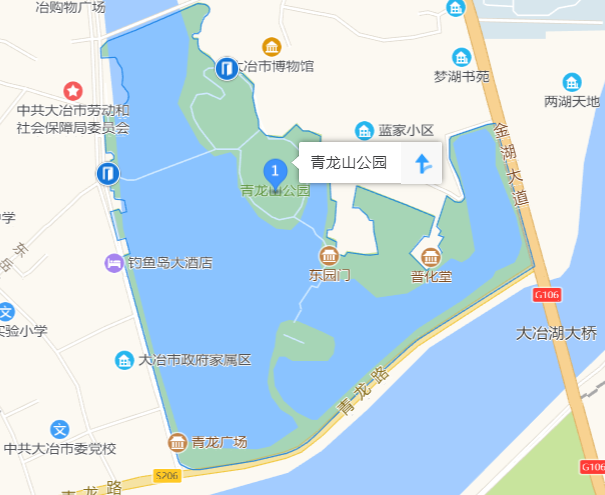
Task: Select the 梦湖书苑 marker
Action: click(x=461, y=57)
